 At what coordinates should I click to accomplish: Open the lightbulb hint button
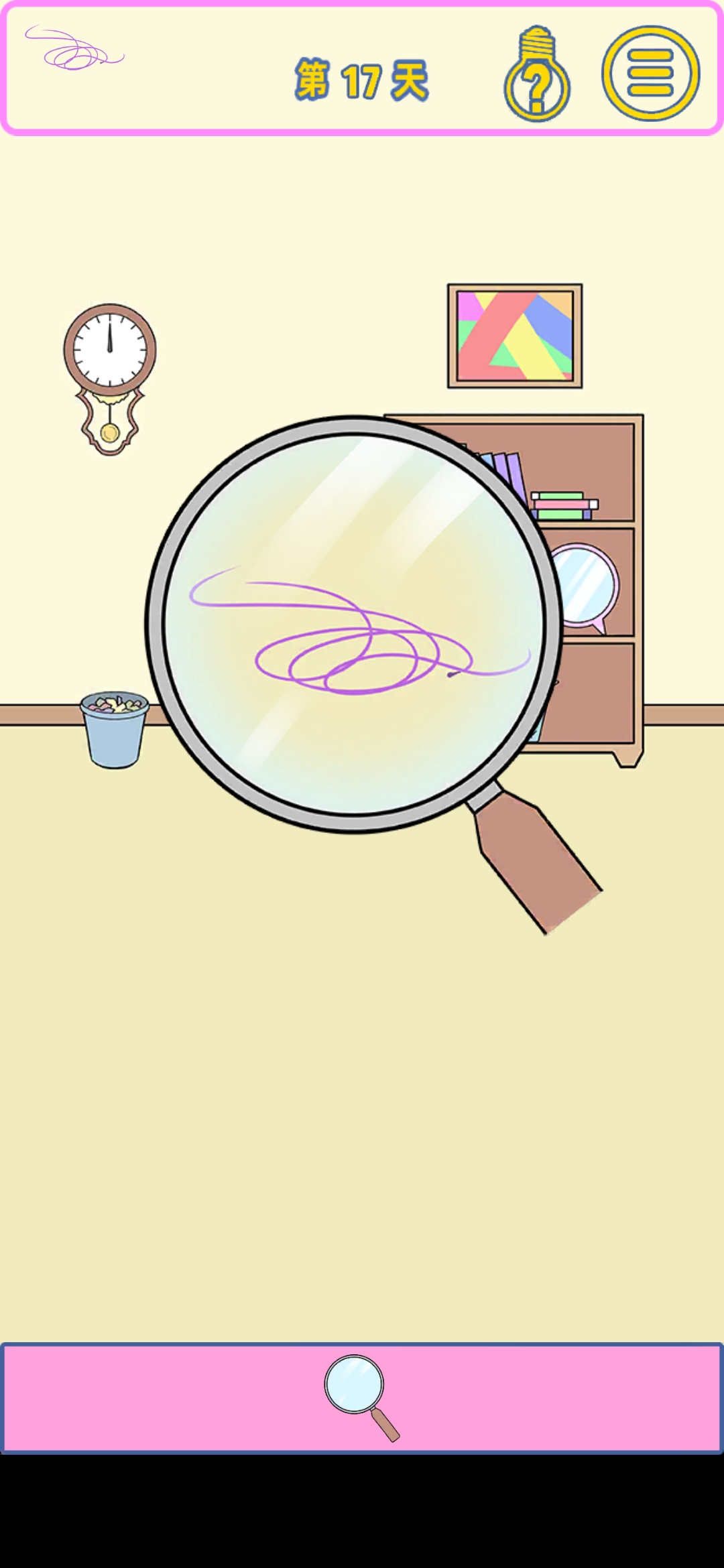537,76
